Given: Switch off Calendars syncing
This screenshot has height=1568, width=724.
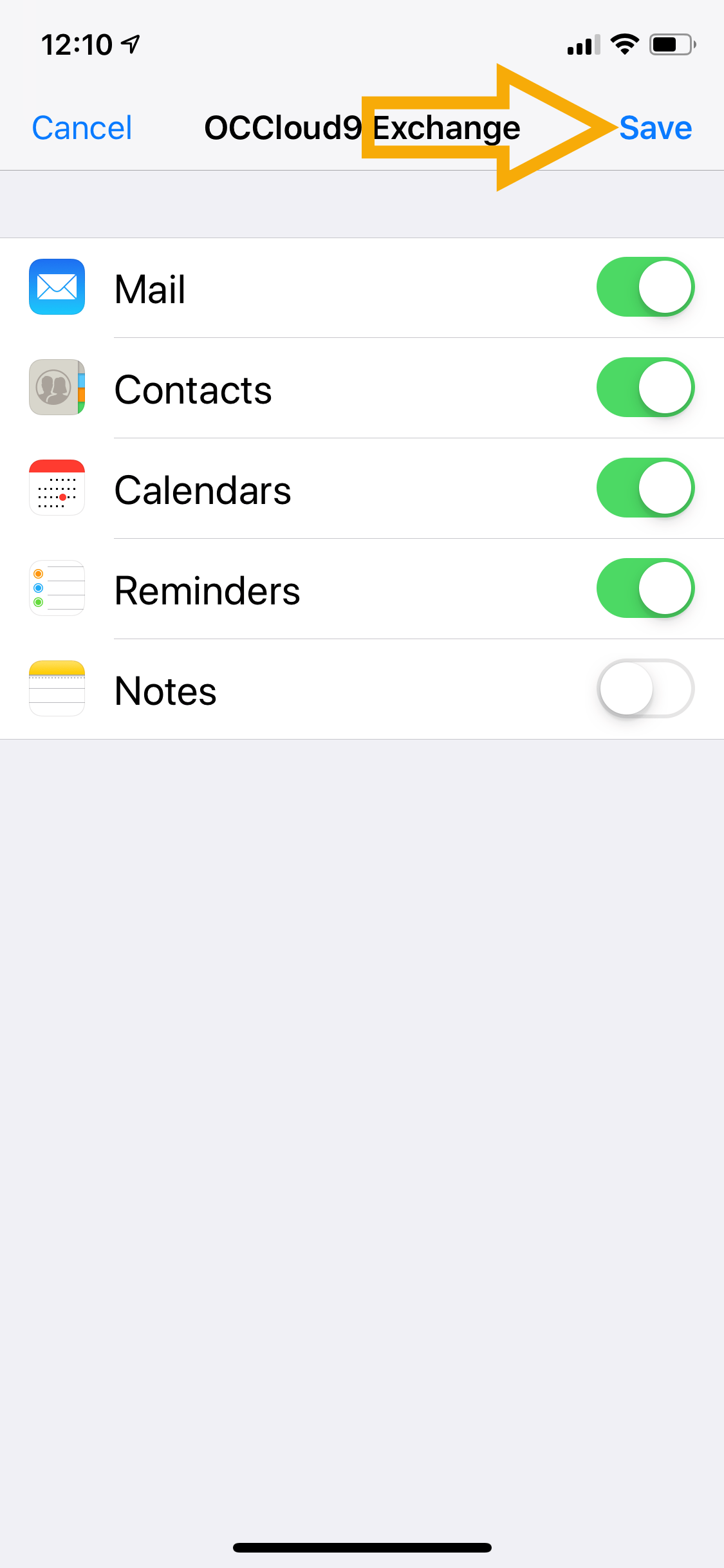Looking at the screenshot, I should click(x=645, y=488).
